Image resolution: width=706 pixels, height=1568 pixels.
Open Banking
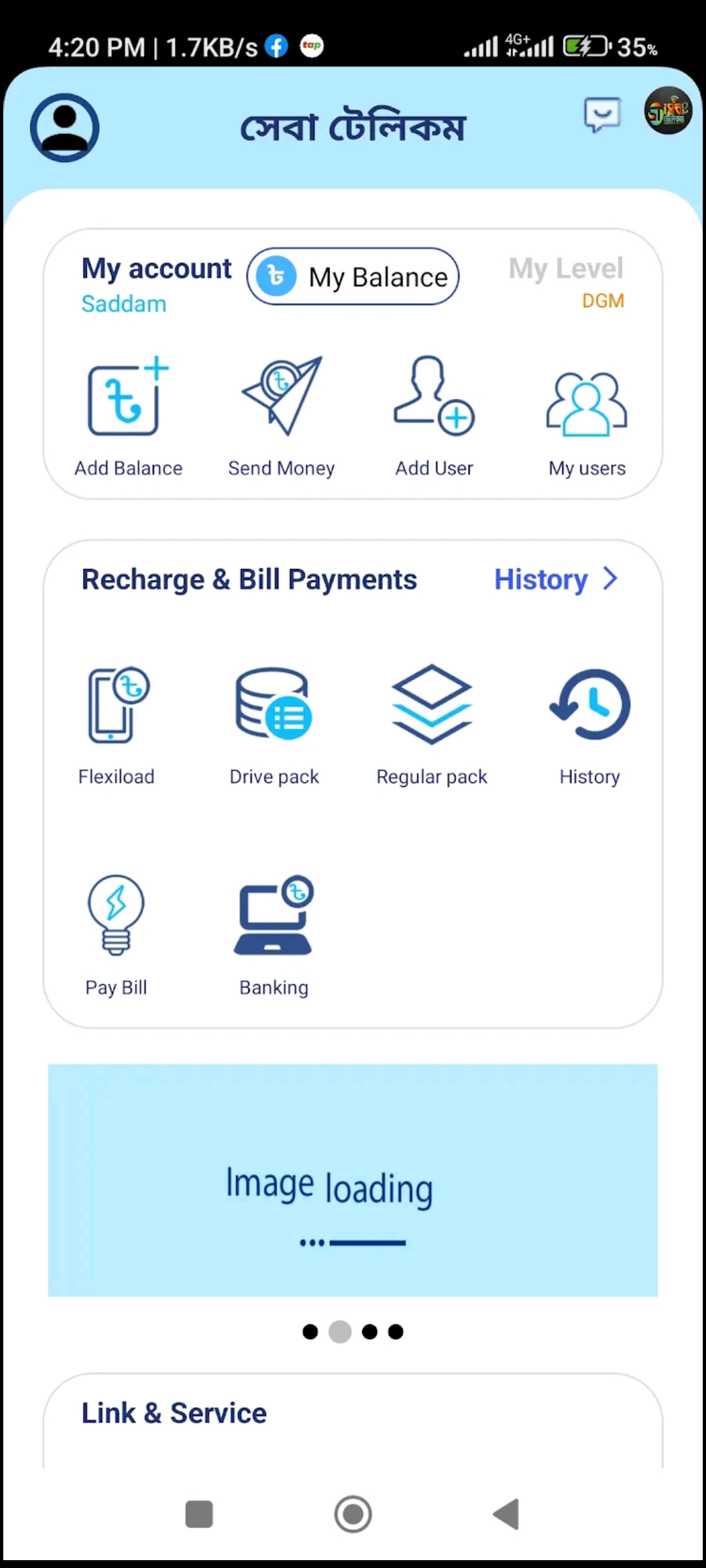tap(274, 936)
